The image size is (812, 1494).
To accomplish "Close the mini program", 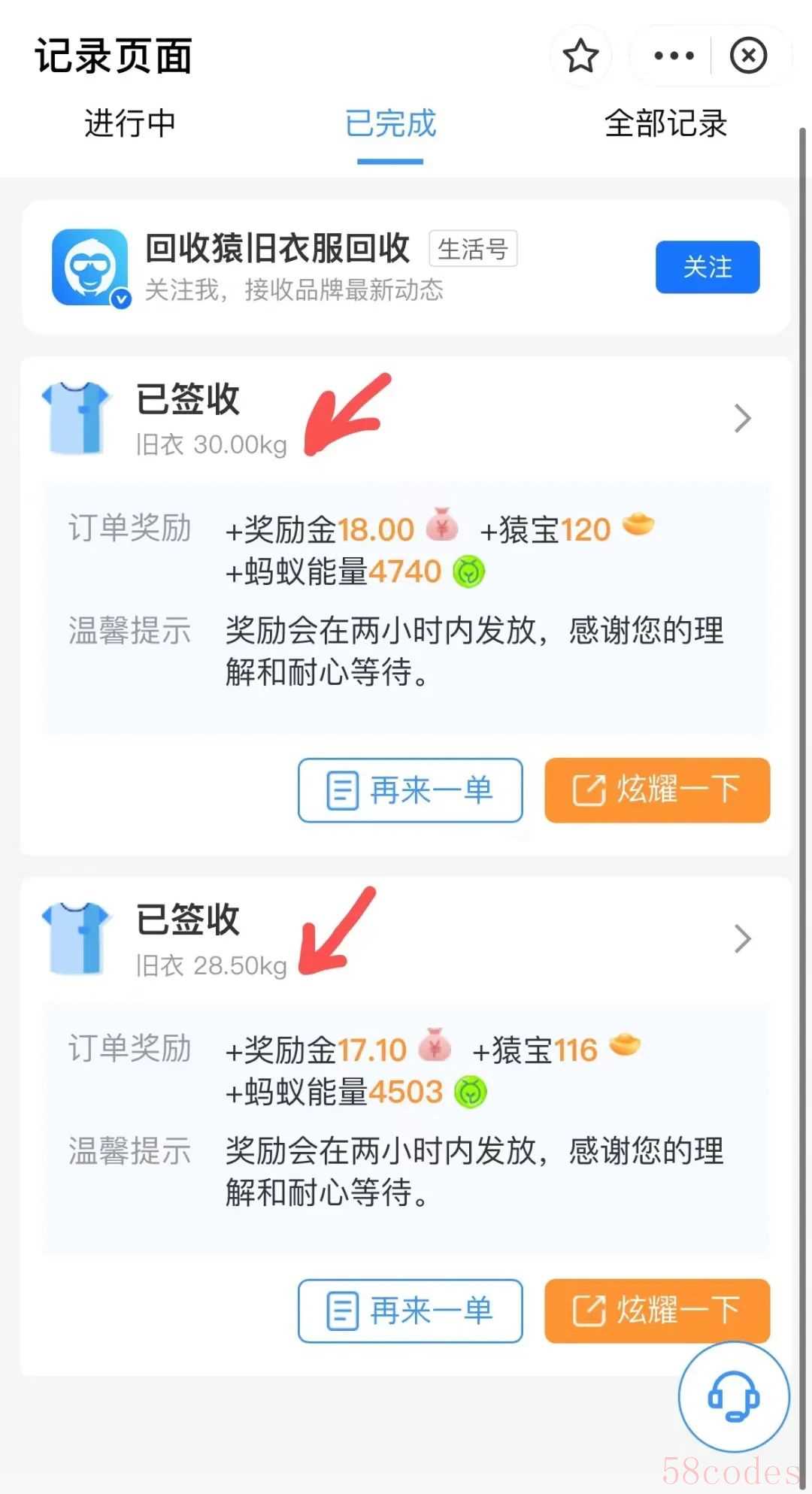I will coord(748,56).
